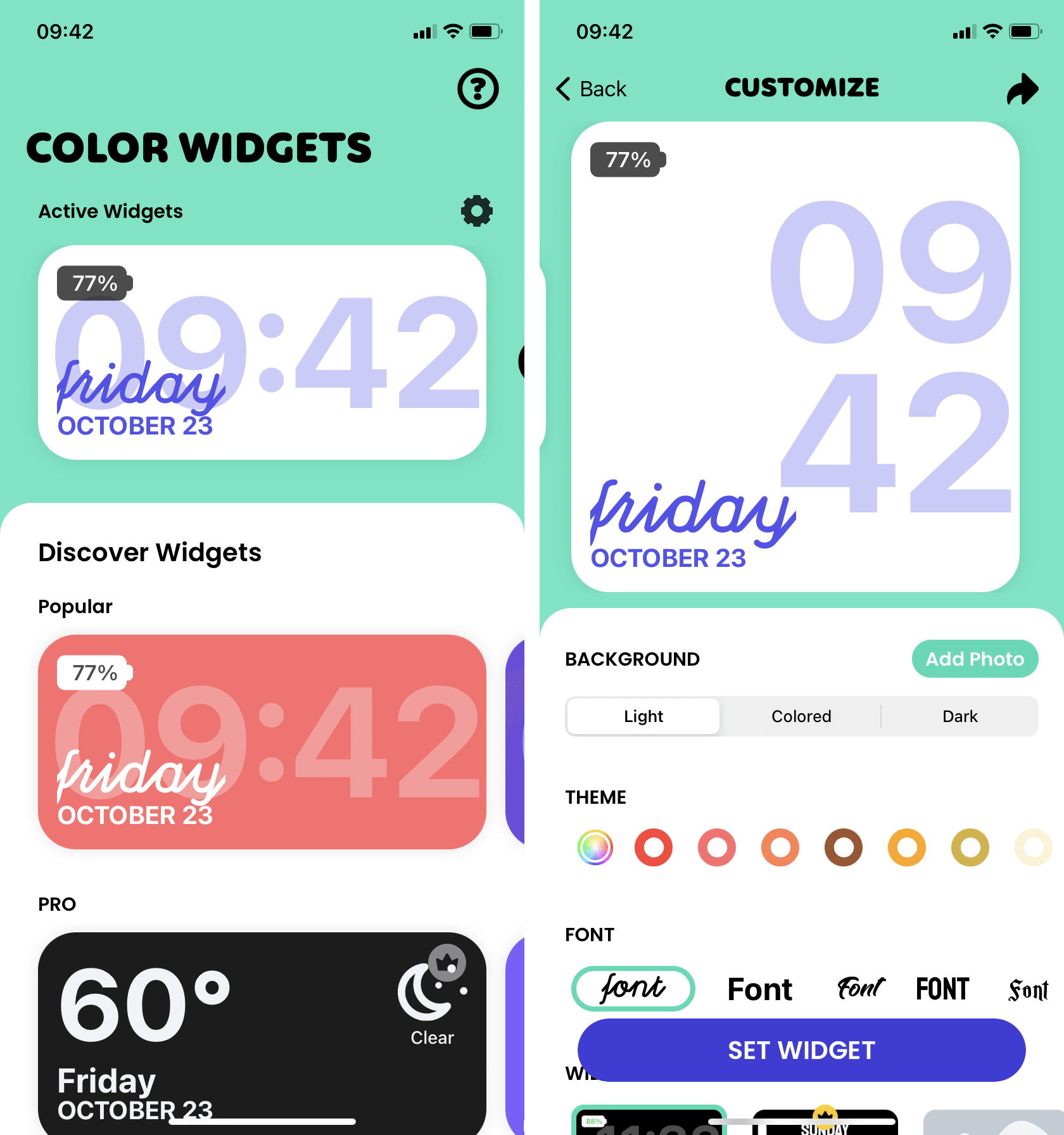1064x1135 pixels.
Task: Switch background to Dark
Action: click(959, 716)
